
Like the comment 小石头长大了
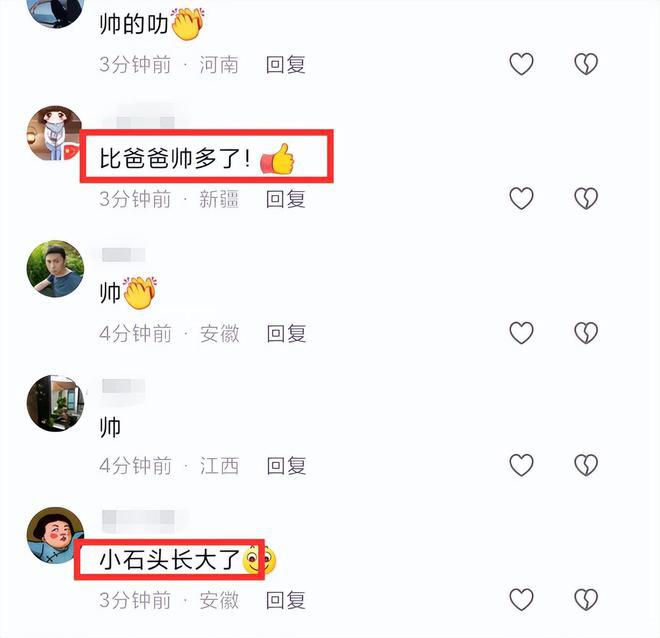(x=521, y=600)
